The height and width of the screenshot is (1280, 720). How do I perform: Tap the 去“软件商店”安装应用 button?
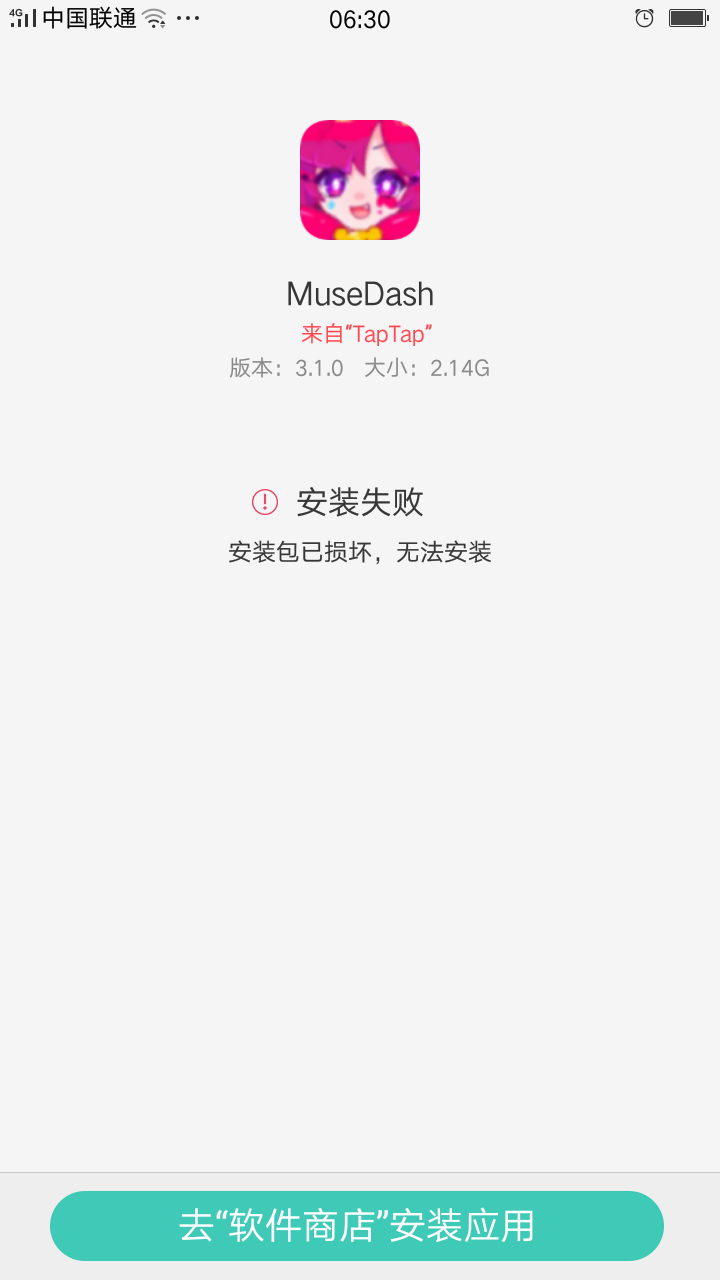(357, 1225)
